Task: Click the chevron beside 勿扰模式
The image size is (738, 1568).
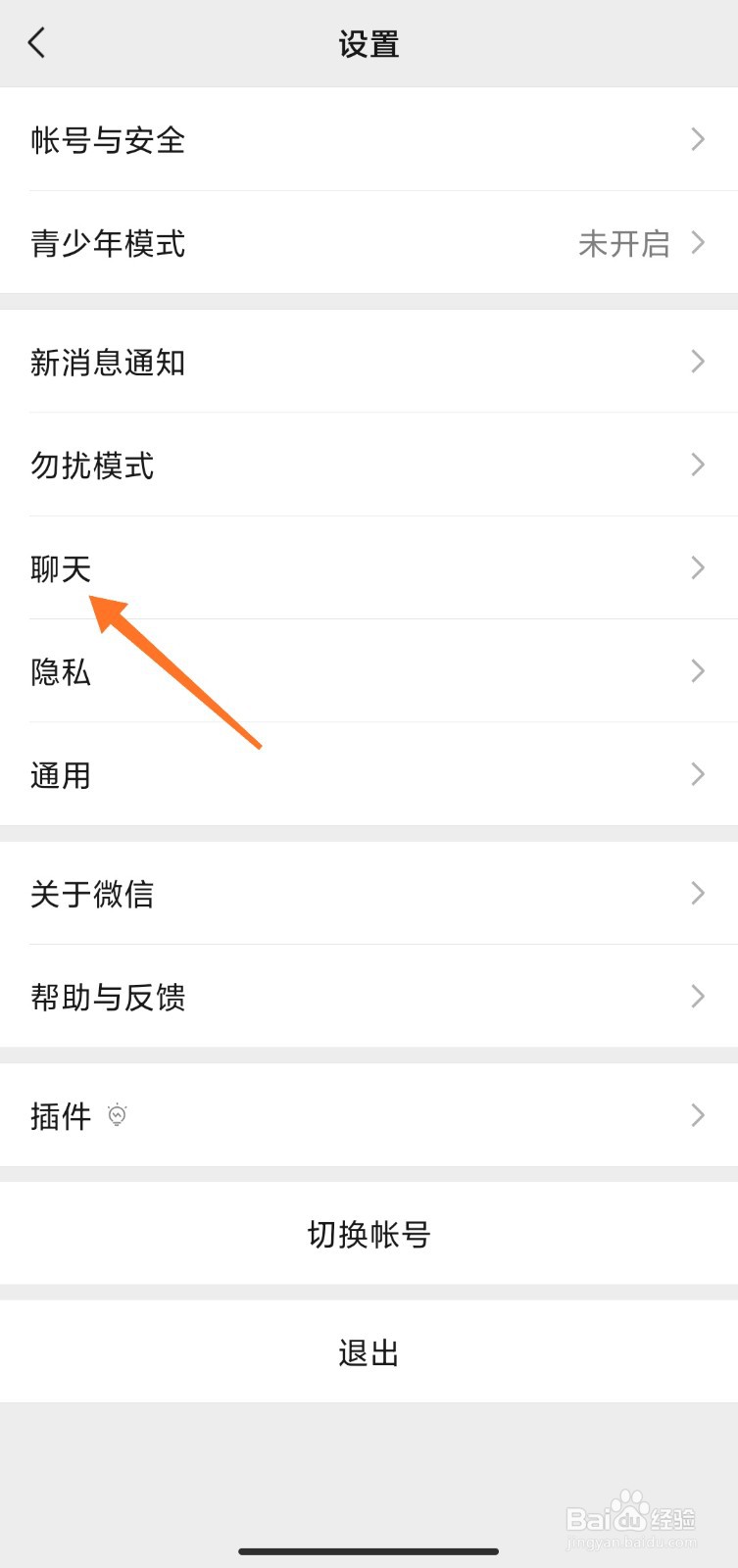Action: click(697, 465)
